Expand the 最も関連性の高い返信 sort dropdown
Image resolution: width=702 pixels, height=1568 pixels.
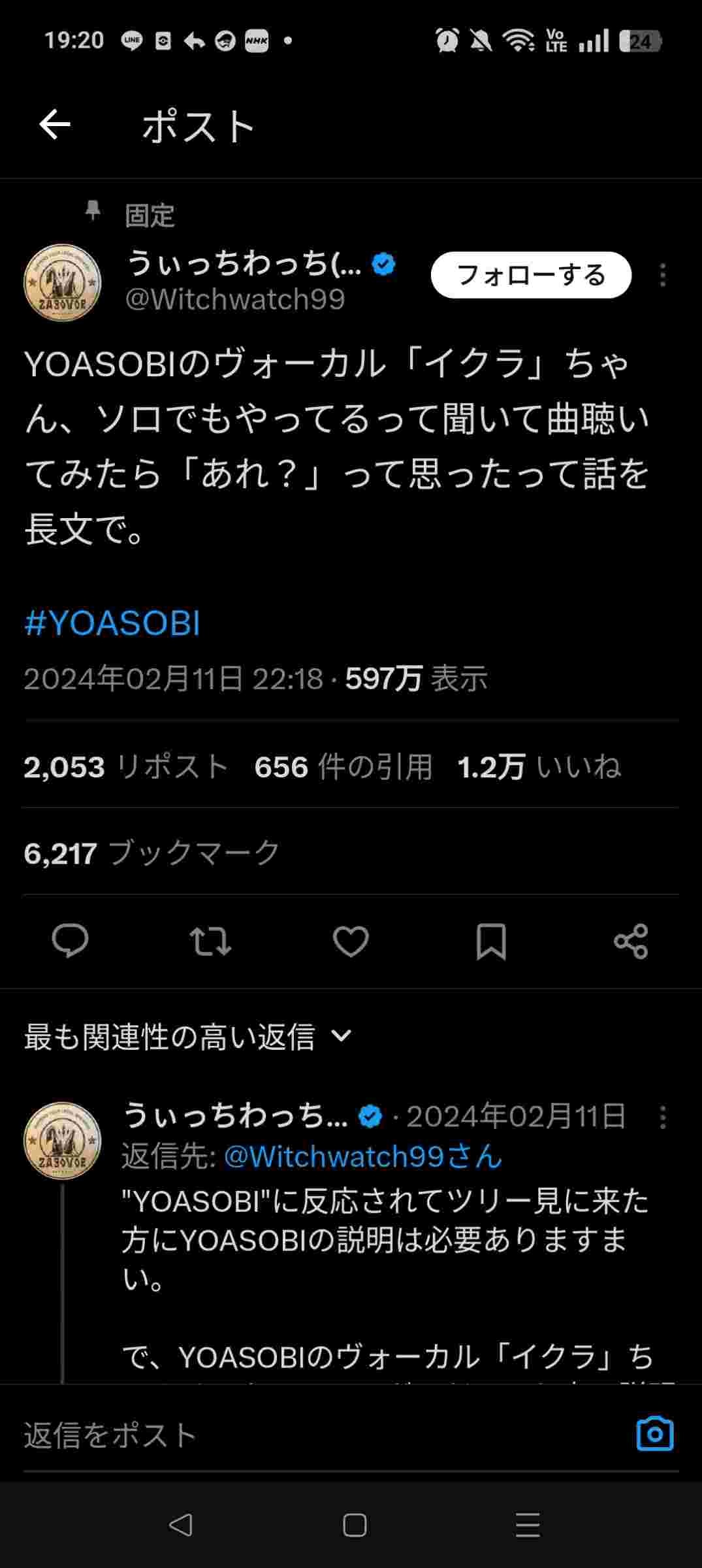click(188, 1036)
